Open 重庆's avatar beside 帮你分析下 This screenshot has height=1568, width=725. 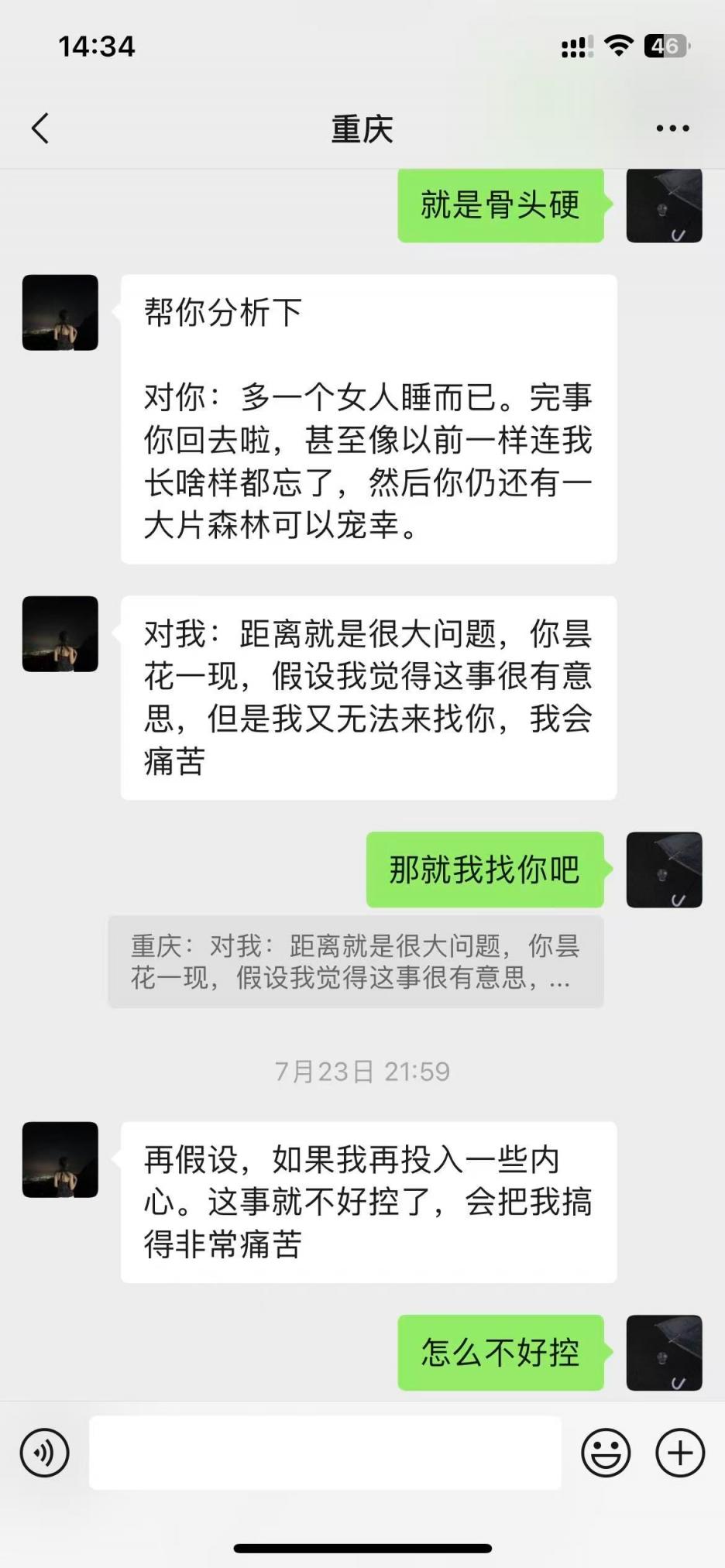pyautogui.click(x=60, y=313)
